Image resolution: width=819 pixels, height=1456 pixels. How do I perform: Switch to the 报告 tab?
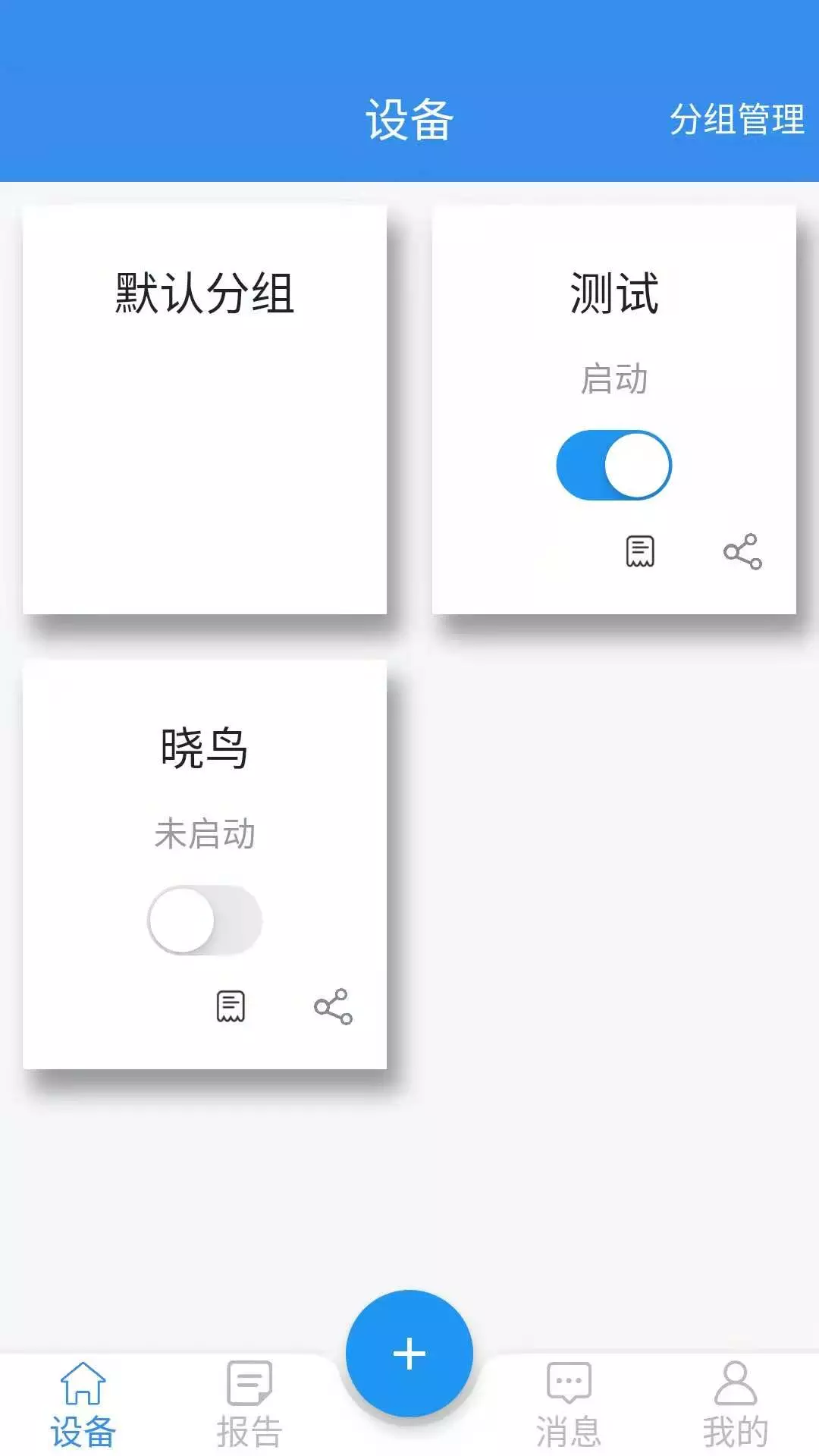pos(249,1403)
